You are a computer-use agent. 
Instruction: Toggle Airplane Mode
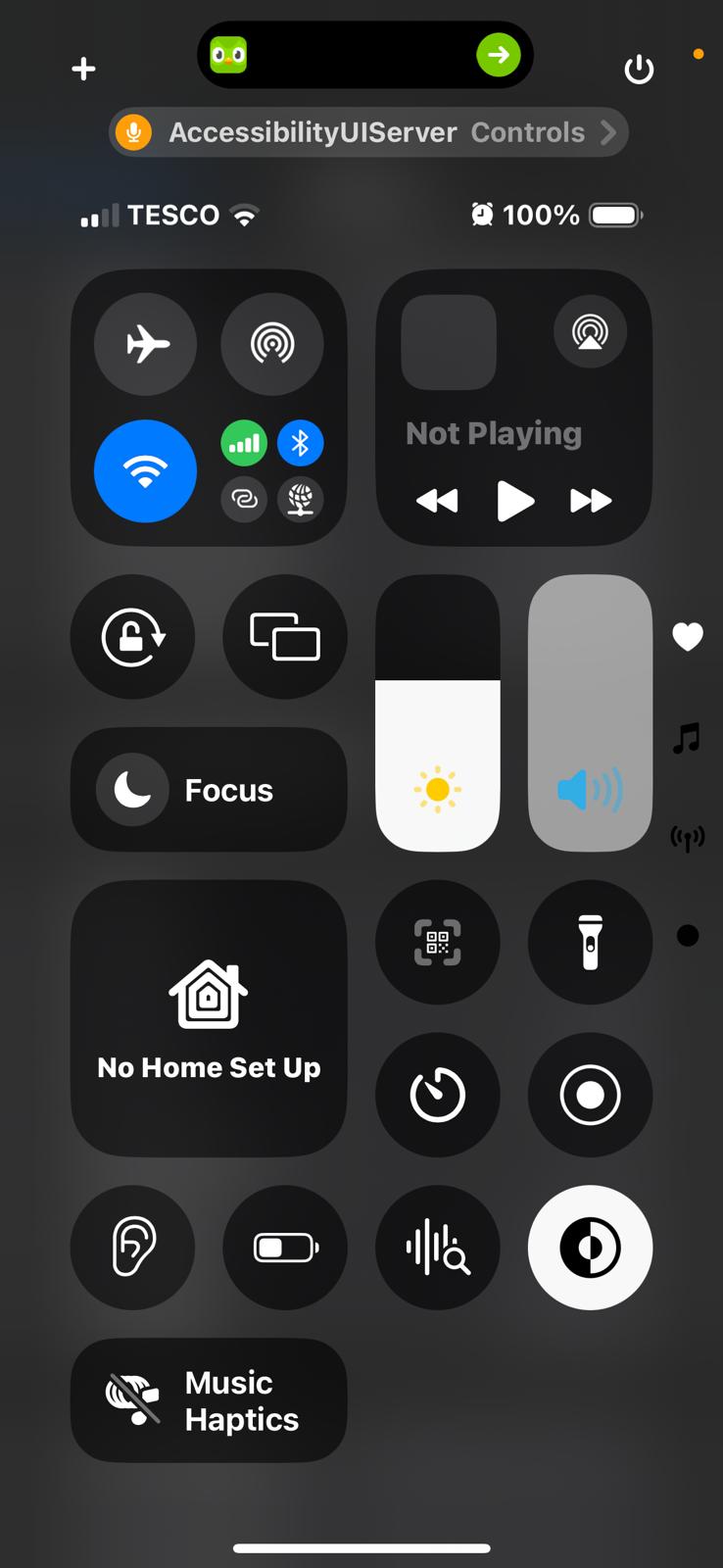click(146, 344)
